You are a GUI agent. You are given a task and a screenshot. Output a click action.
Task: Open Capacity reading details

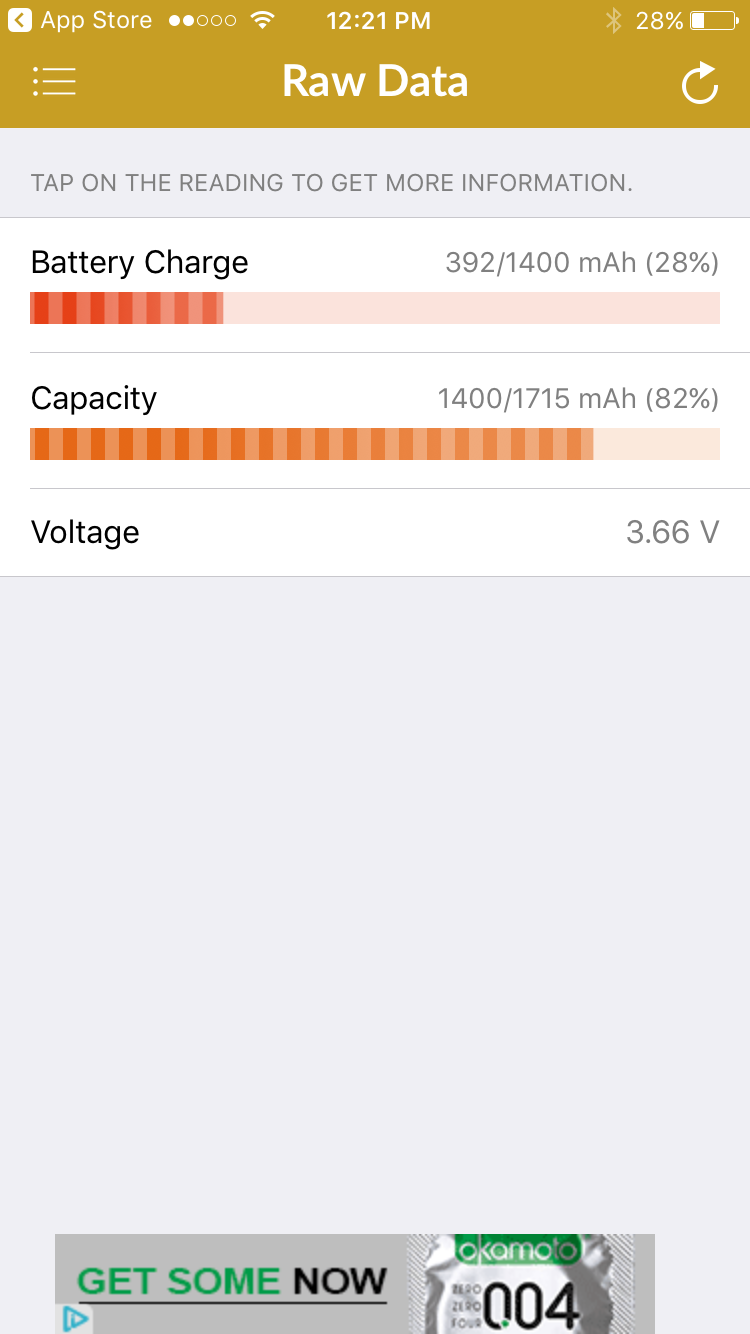375,421
